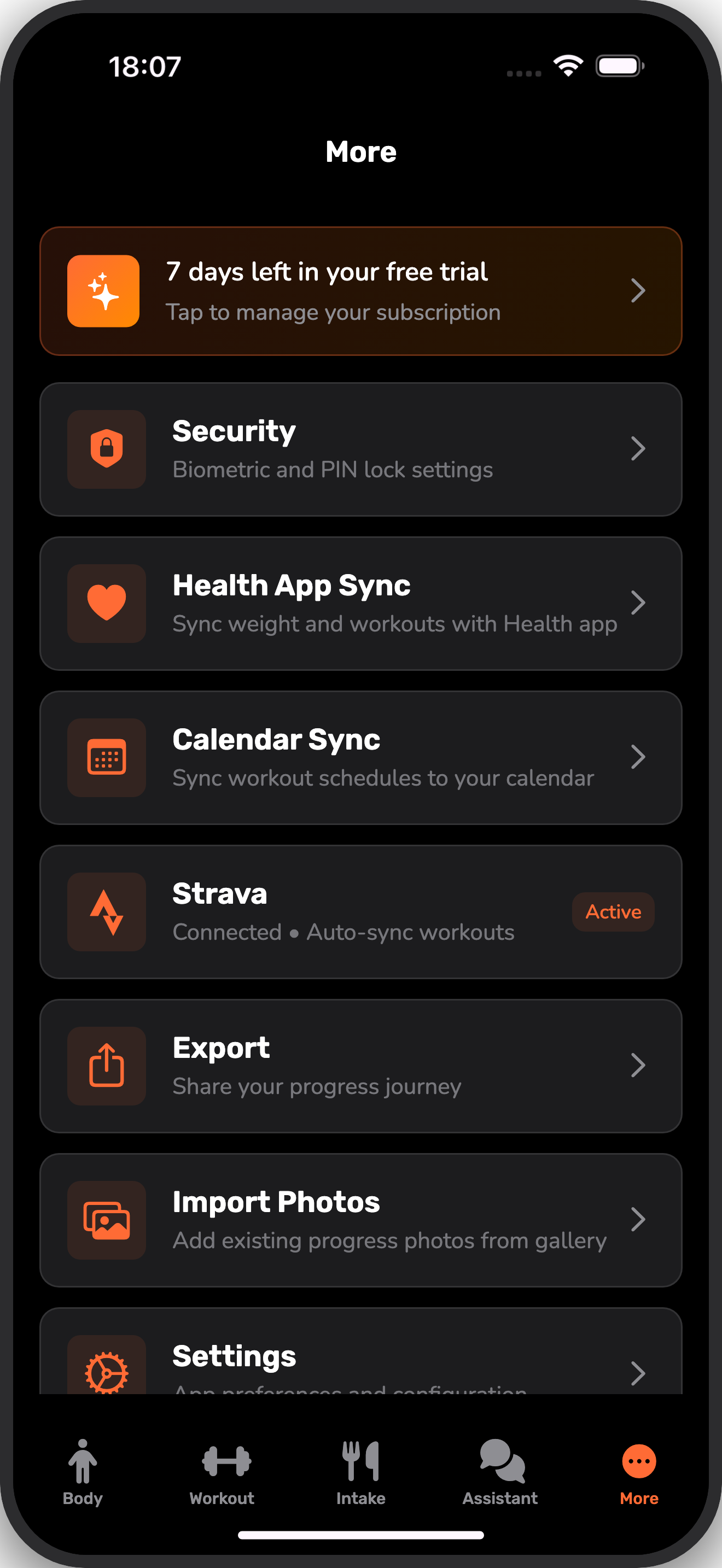Tap the battery indicator in the status bar

pyautogui.click(x=620, y=67)
